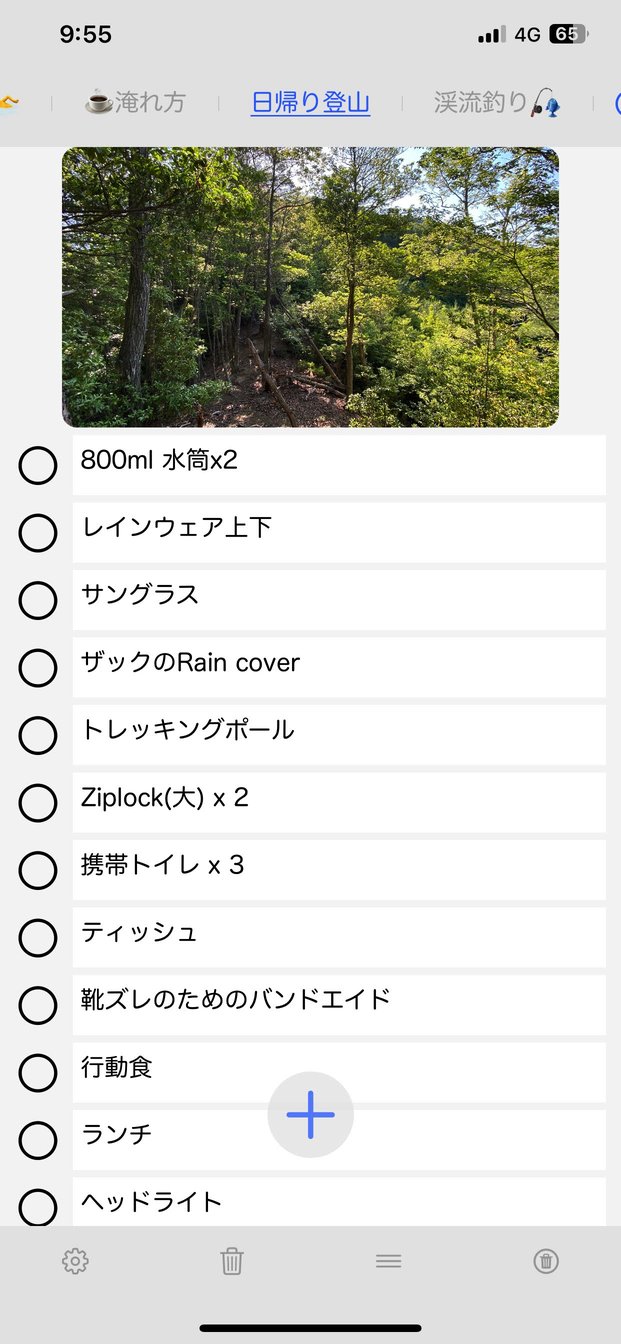Screen dimensions: 621x1344
Task: Add a new checklist item
Action: pos(310,1114)
